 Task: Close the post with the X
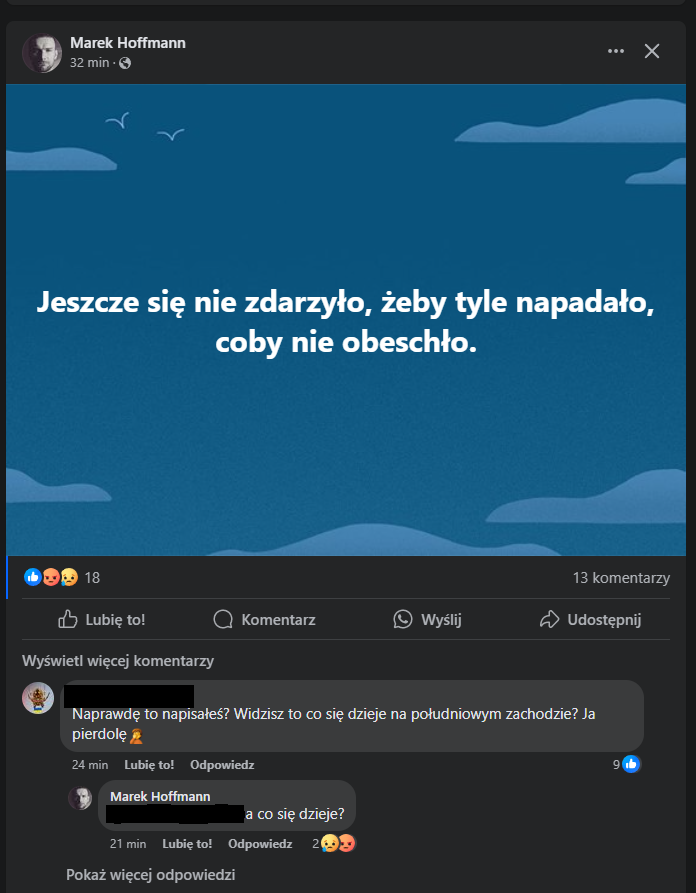[652, 51]
